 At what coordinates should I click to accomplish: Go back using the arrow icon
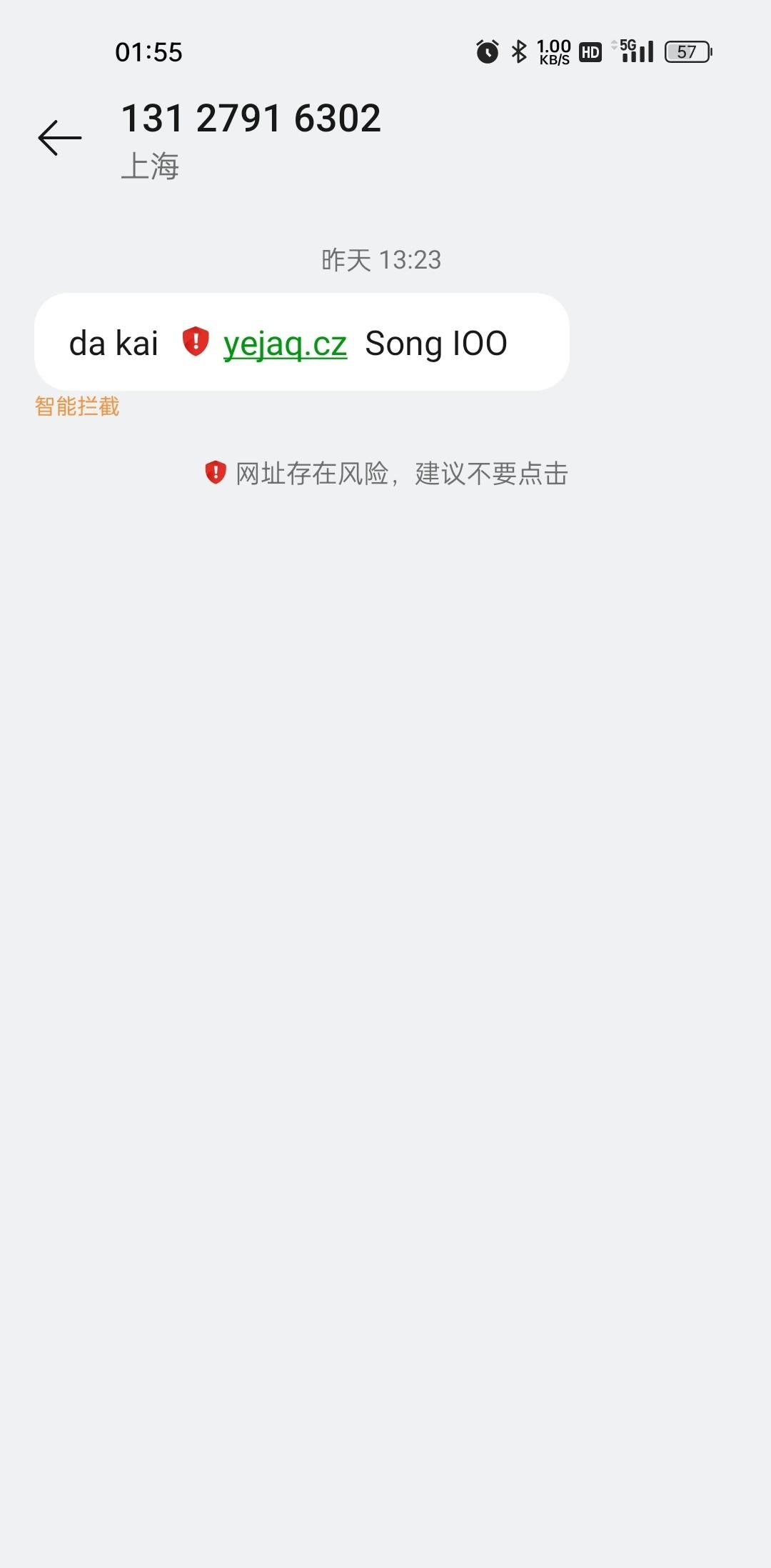pos(60,138)
